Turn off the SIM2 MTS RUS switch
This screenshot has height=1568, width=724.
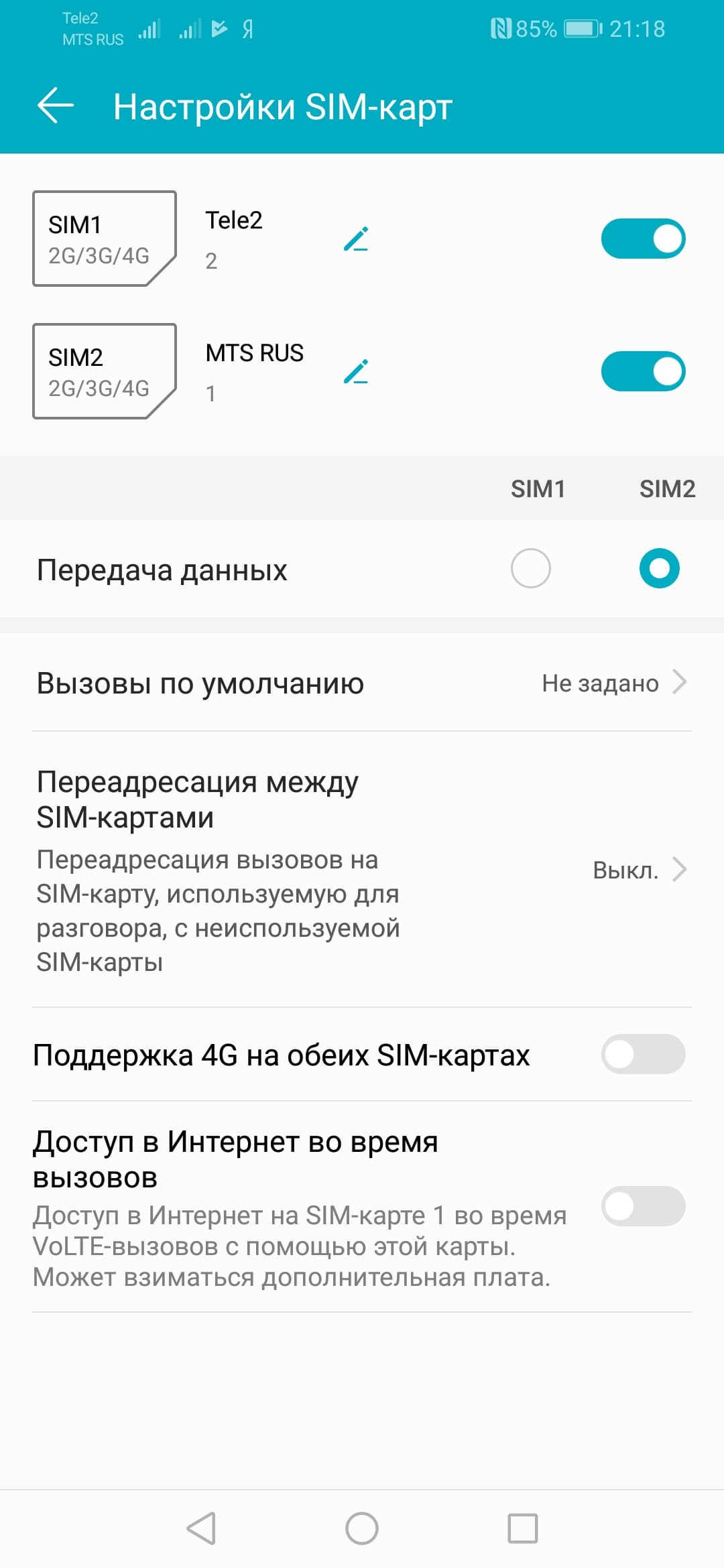[x=643, y=371]
